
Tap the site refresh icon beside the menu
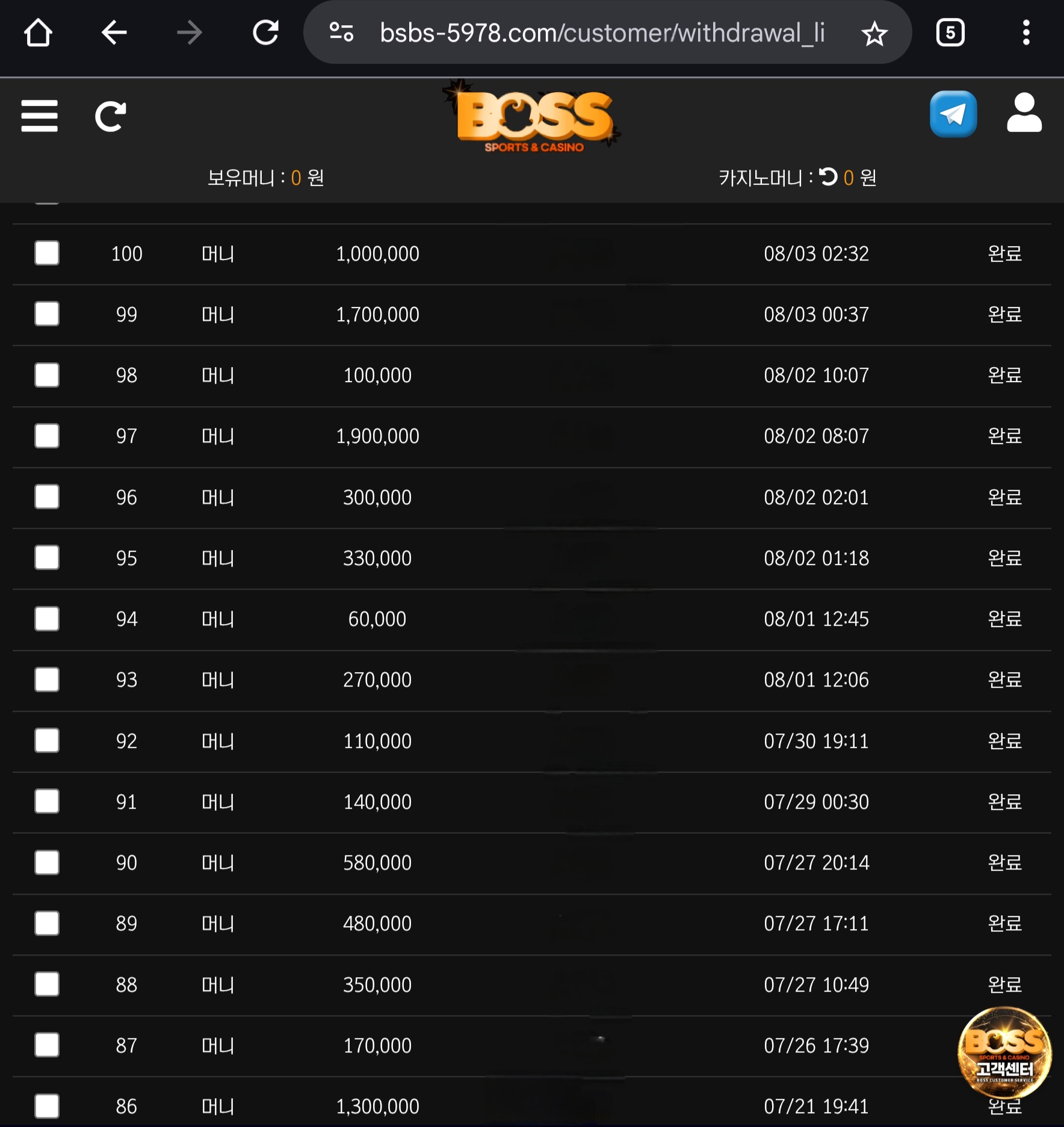point(111,116)
